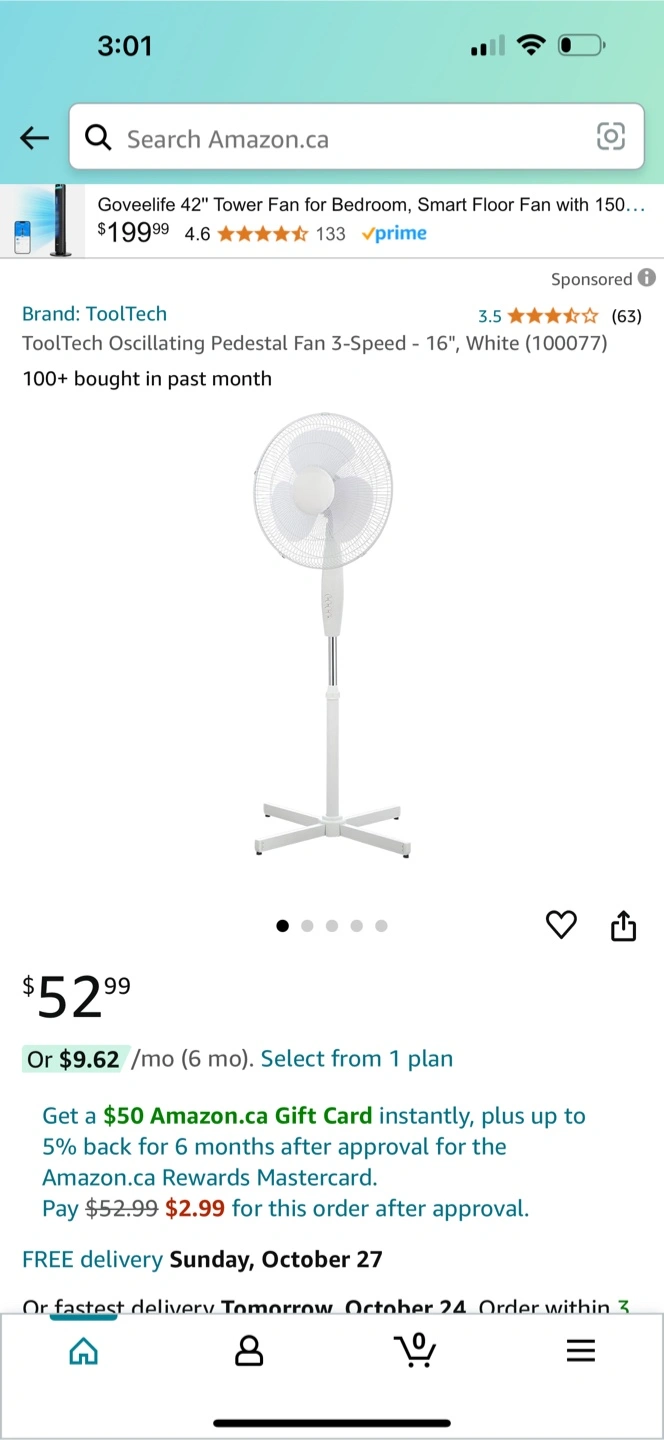View the 3.5 star ratings reviews
Viewport: 664px width, 1440px height.
click(558, 316)
